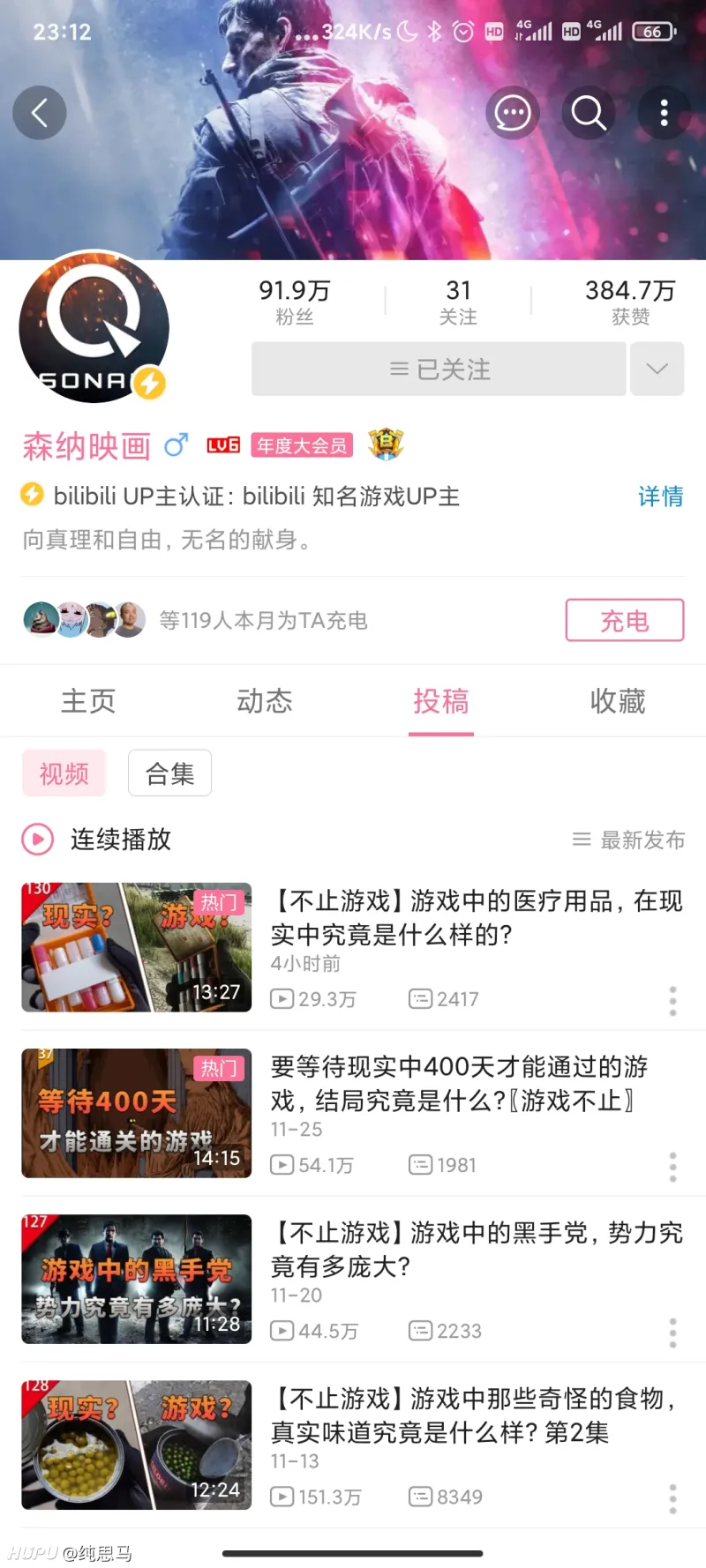Open the 等待400天 video thumbnail
This screenshot has width=706, height=1568.
point(136,1113)
